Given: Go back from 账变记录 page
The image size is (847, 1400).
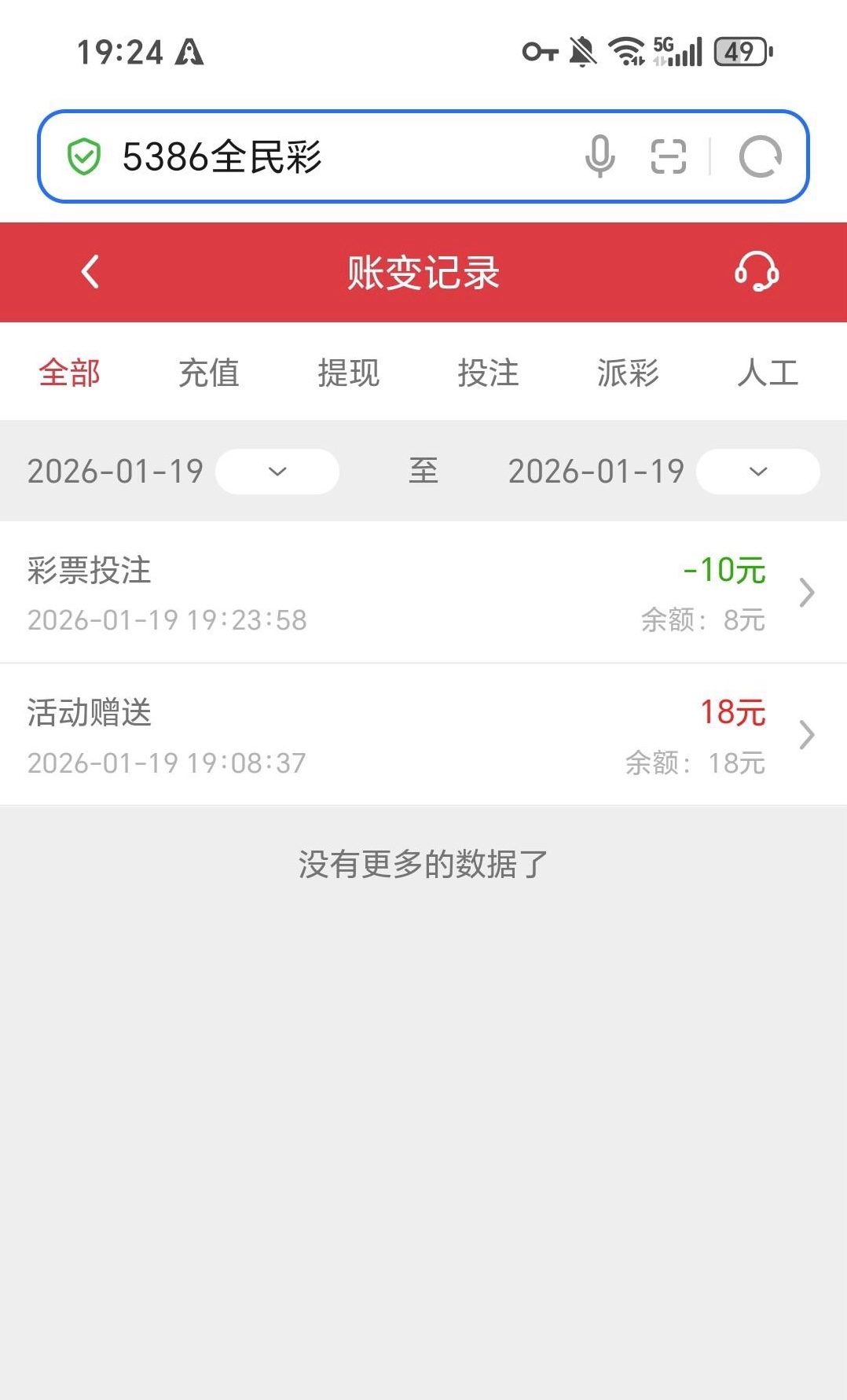Looking at the screenshot, I should click(x=90, y=272).
